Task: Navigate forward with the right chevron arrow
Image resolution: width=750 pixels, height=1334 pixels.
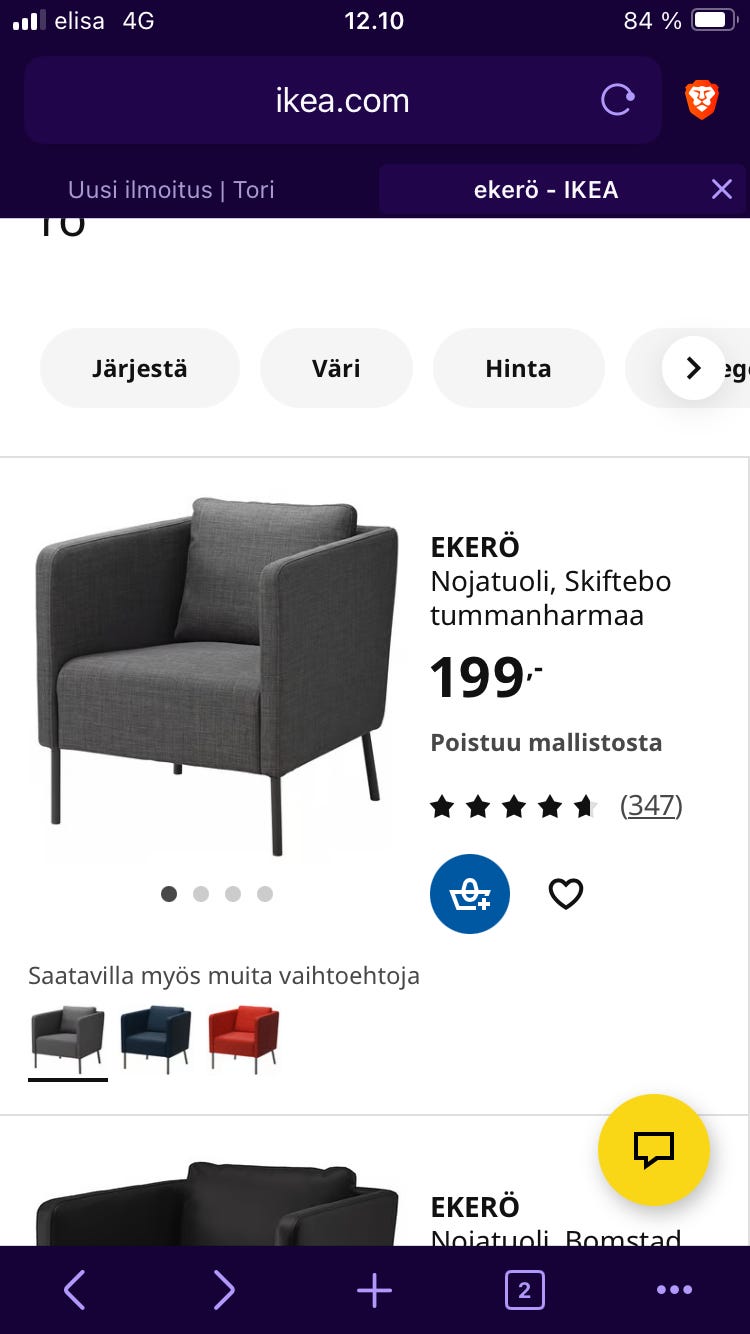Action: point(224,1289)
